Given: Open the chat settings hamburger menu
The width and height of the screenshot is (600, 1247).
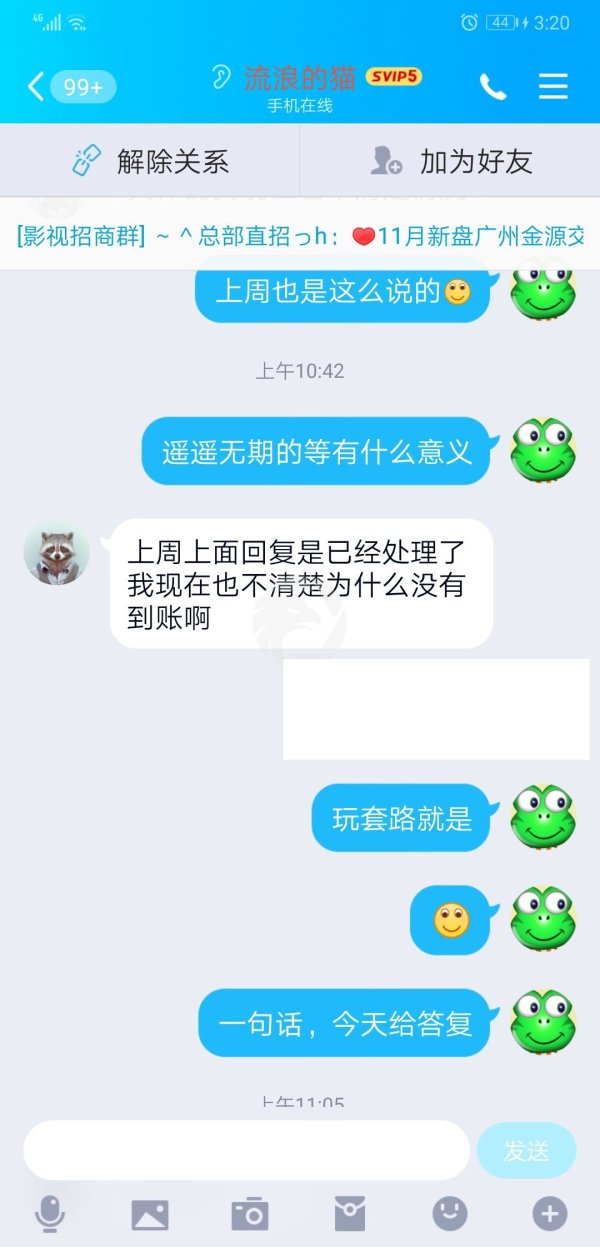Looking at the screenshot, I should [553, 87].
